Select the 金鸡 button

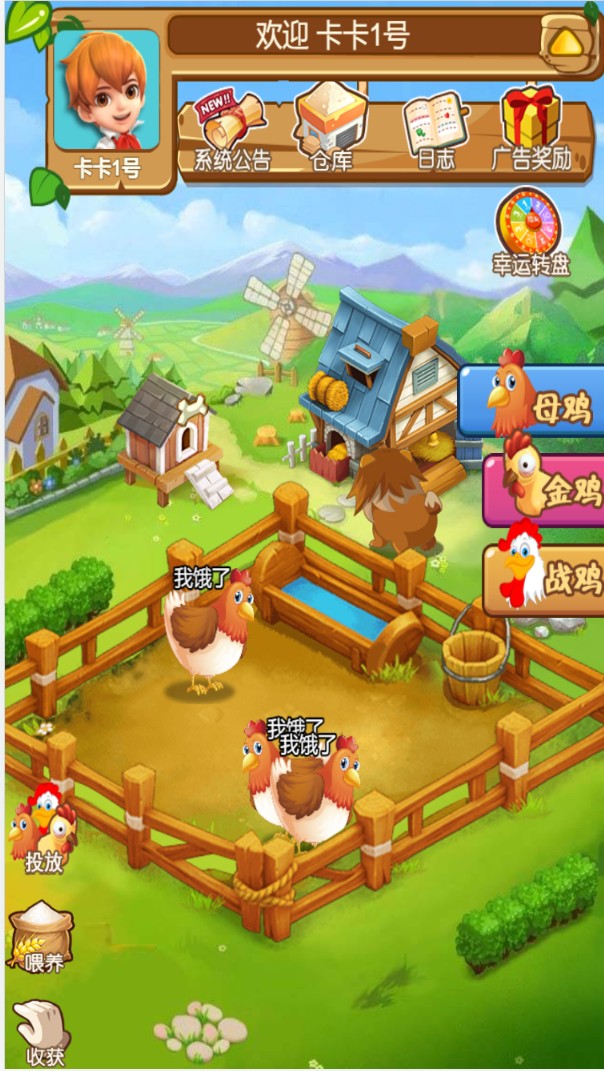click(x=548, y=490)
